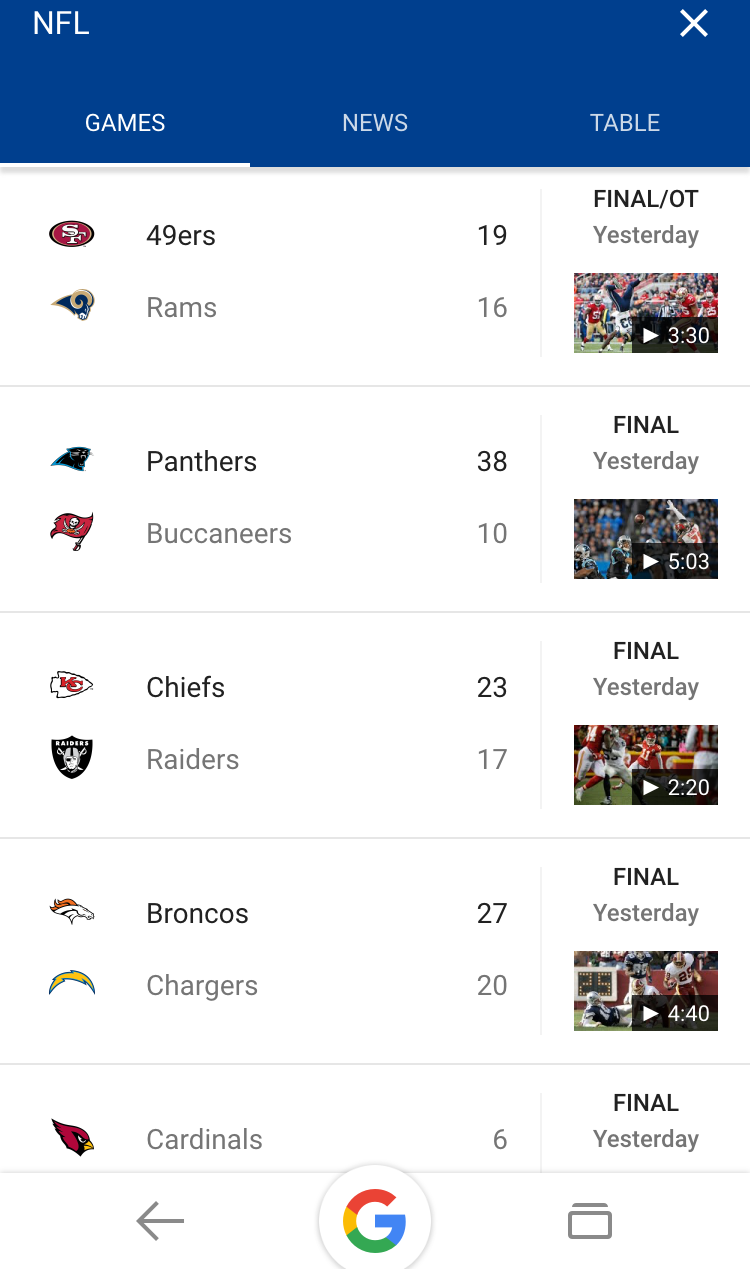Go back with the arrow button
Viewport: 750px width, 1269px height.
160,1221
